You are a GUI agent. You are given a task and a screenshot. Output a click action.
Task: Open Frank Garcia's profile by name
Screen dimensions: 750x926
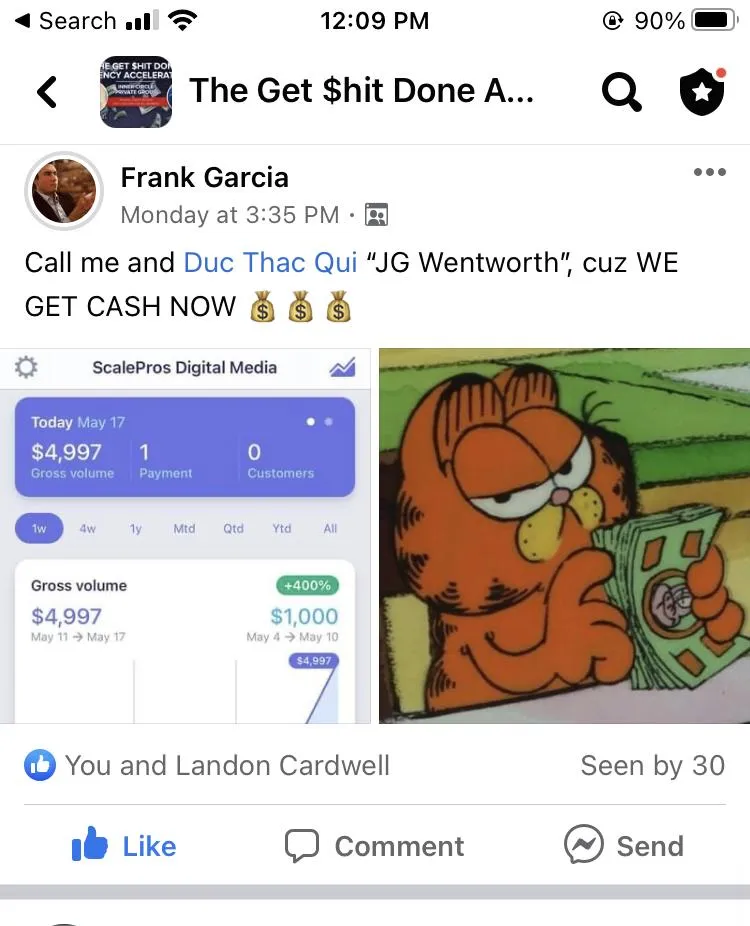204,177
